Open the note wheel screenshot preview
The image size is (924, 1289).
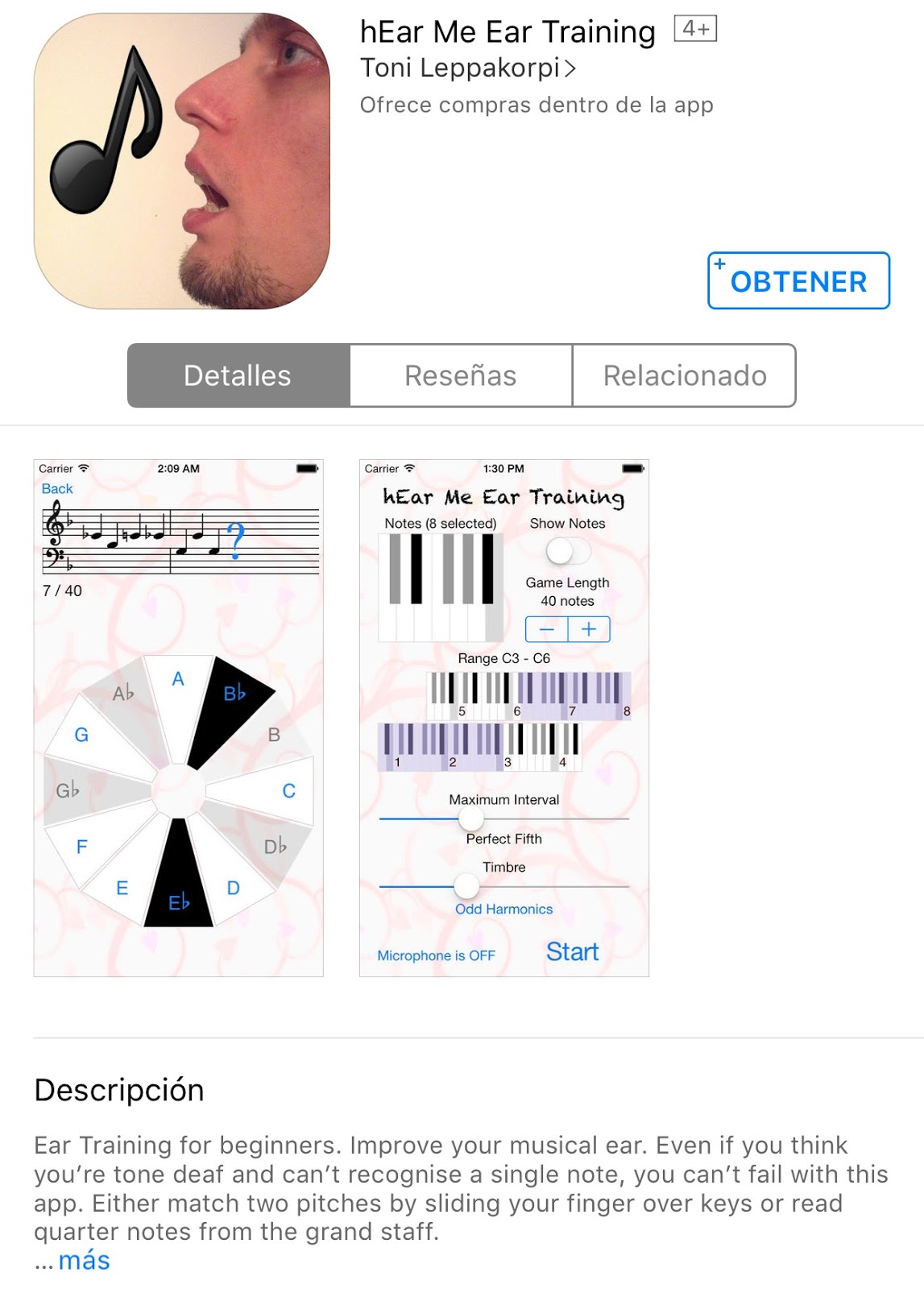(x=178, y=718)
